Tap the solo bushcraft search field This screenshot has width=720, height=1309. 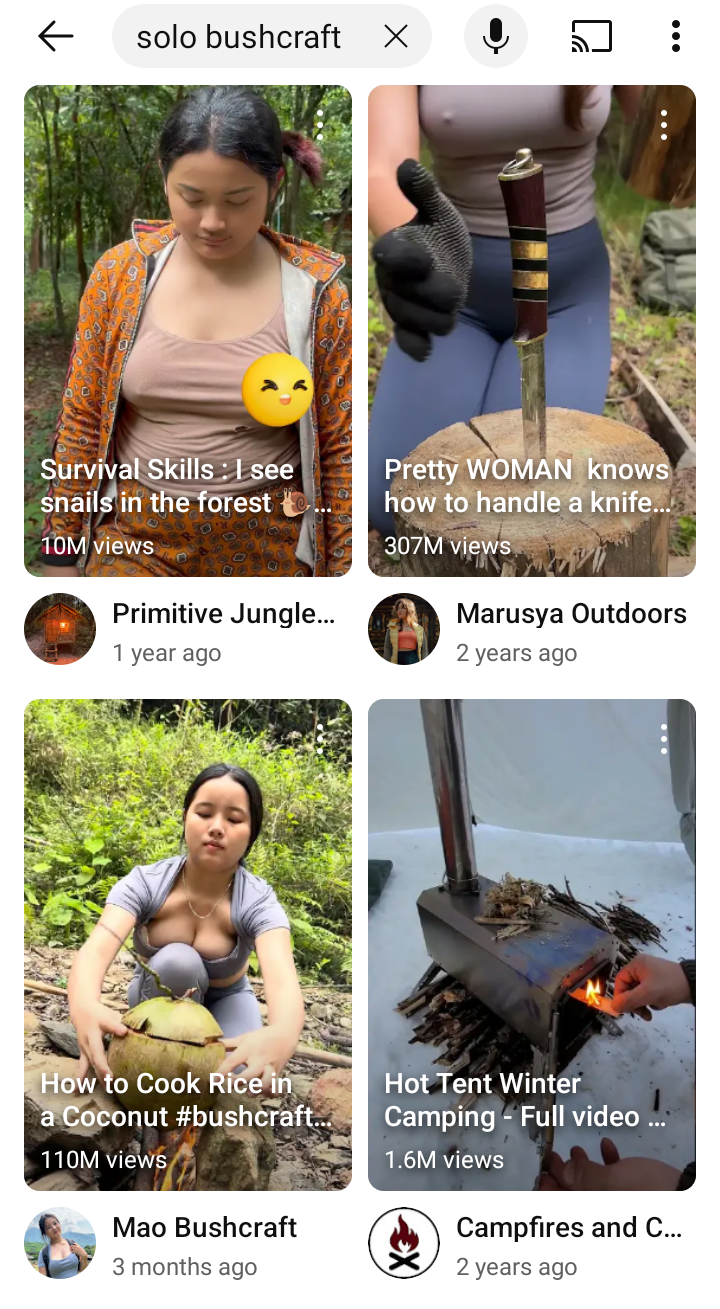pos(240,37)
